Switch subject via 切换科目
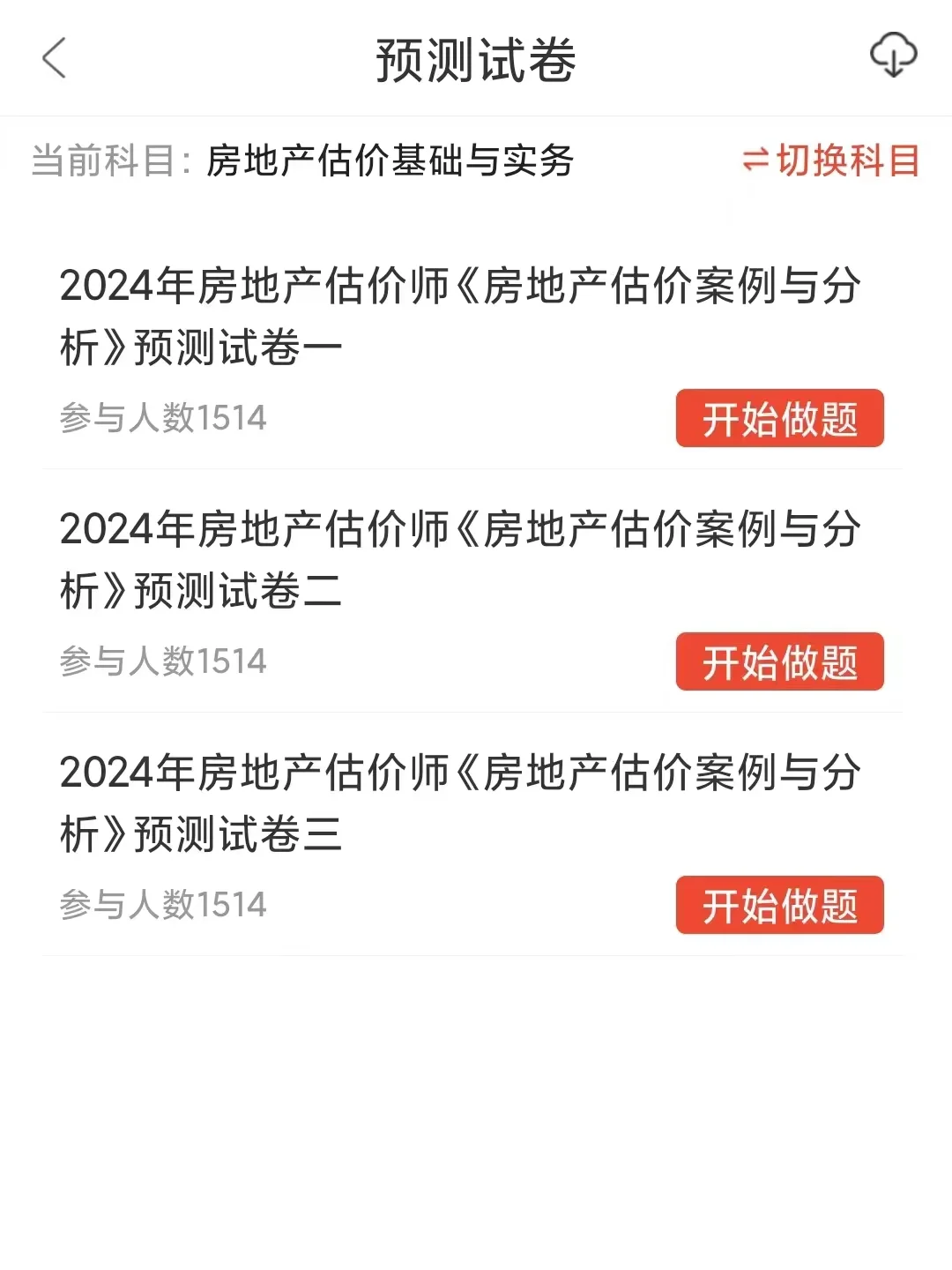The width and height of the screenshot is (952, 1270). click(x=831, y=161)
